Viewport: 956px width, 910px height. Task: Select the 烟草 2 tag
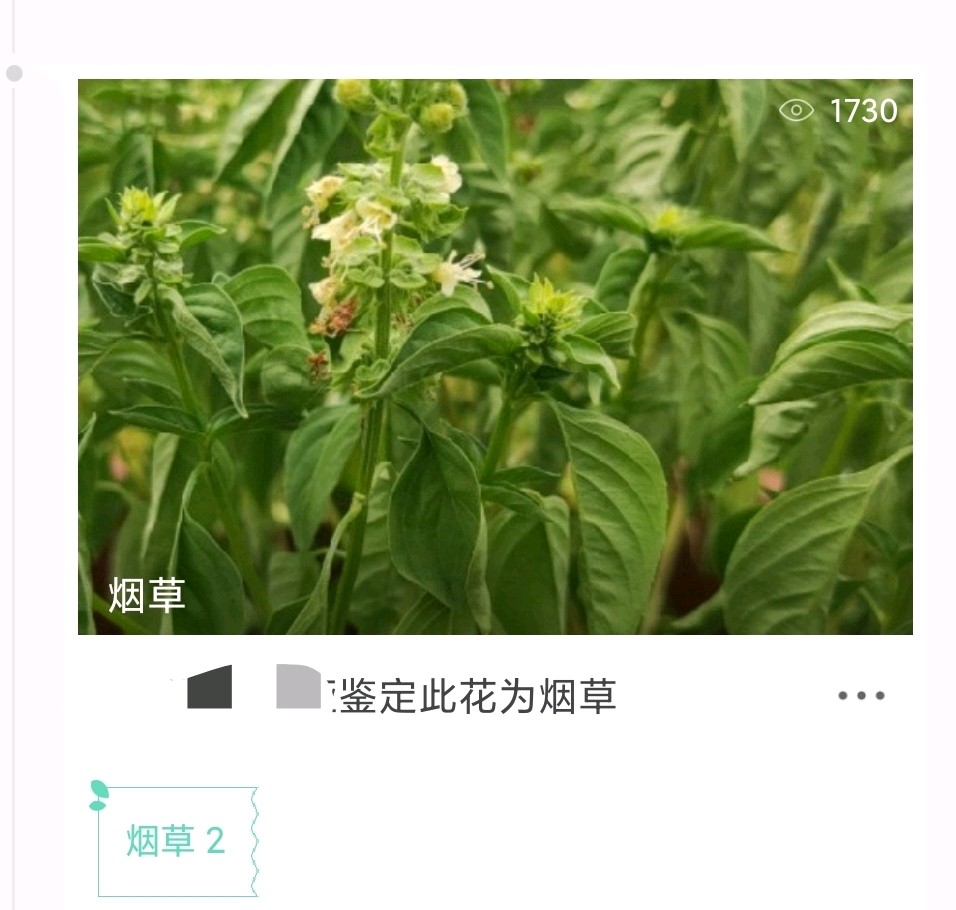176,841
